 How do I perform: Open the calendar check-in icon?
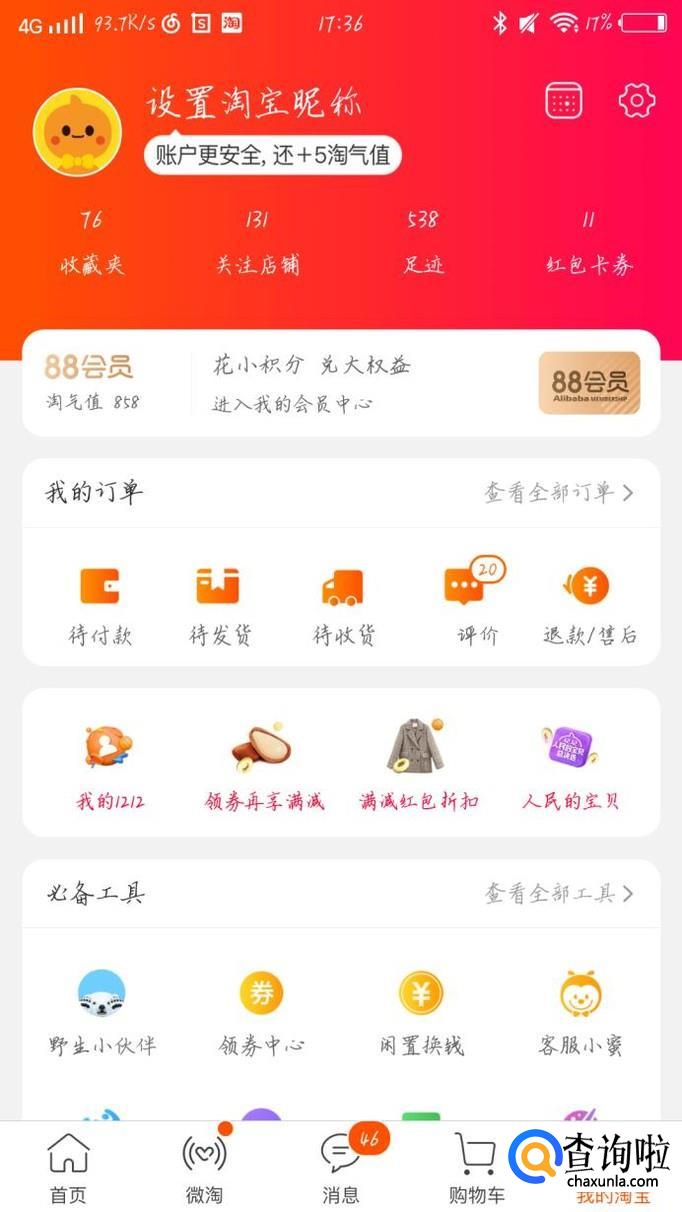pyautogui.click(x=564, y=100)
